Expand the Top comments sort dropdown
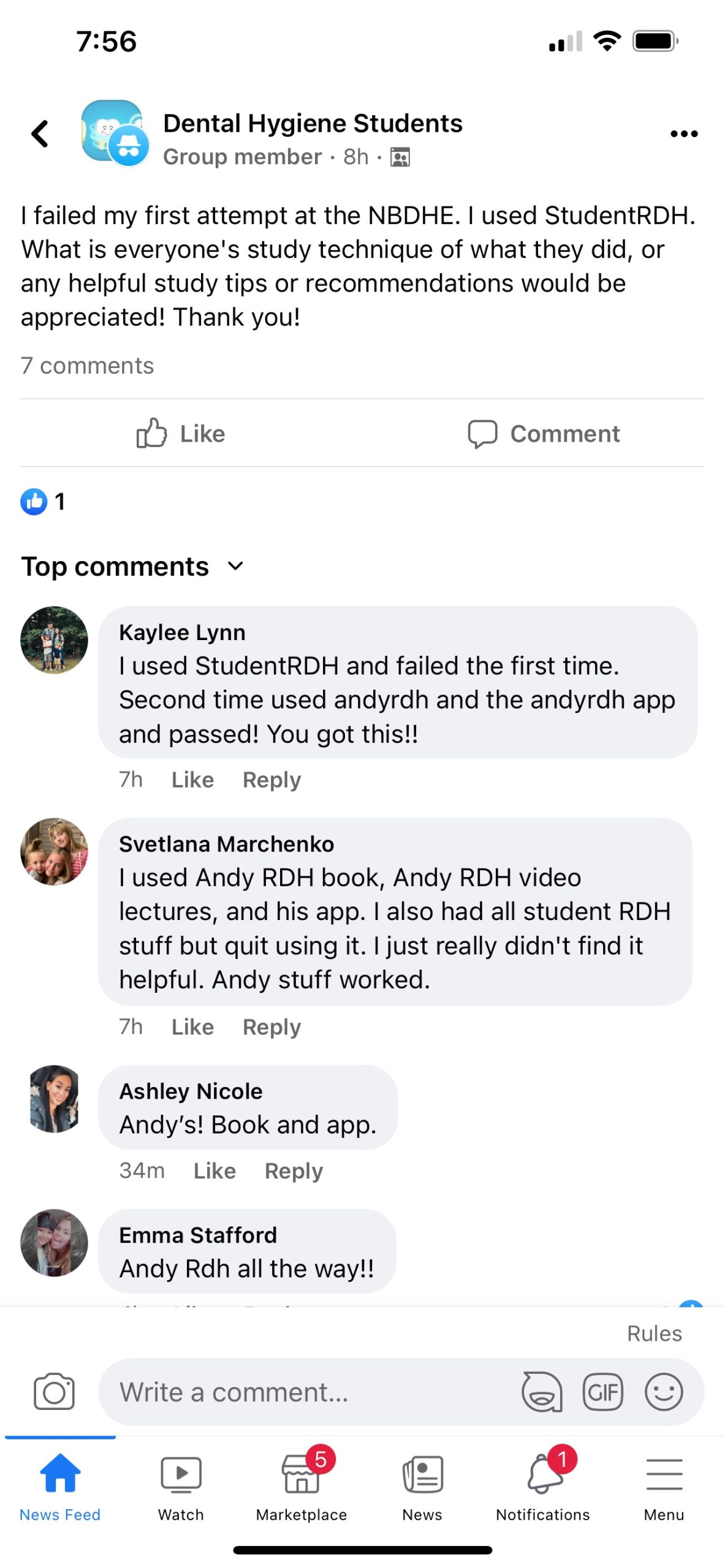 tap(235, 566)
